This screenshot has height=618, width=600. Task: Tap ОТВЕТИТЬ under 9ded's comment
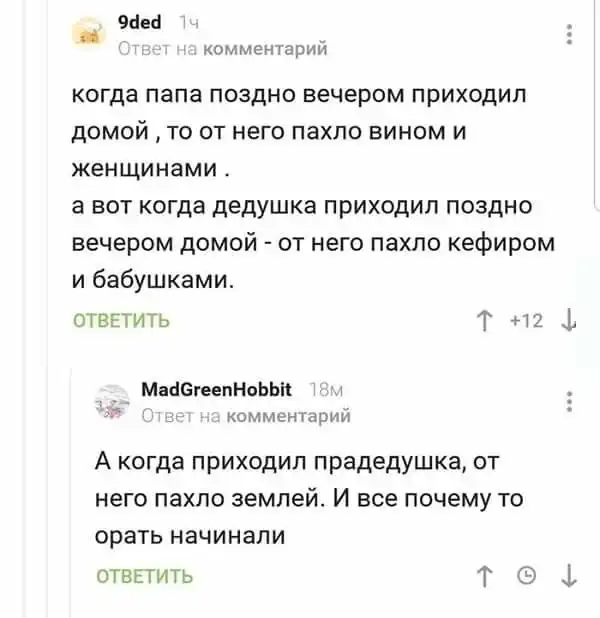tap(122, 321)
